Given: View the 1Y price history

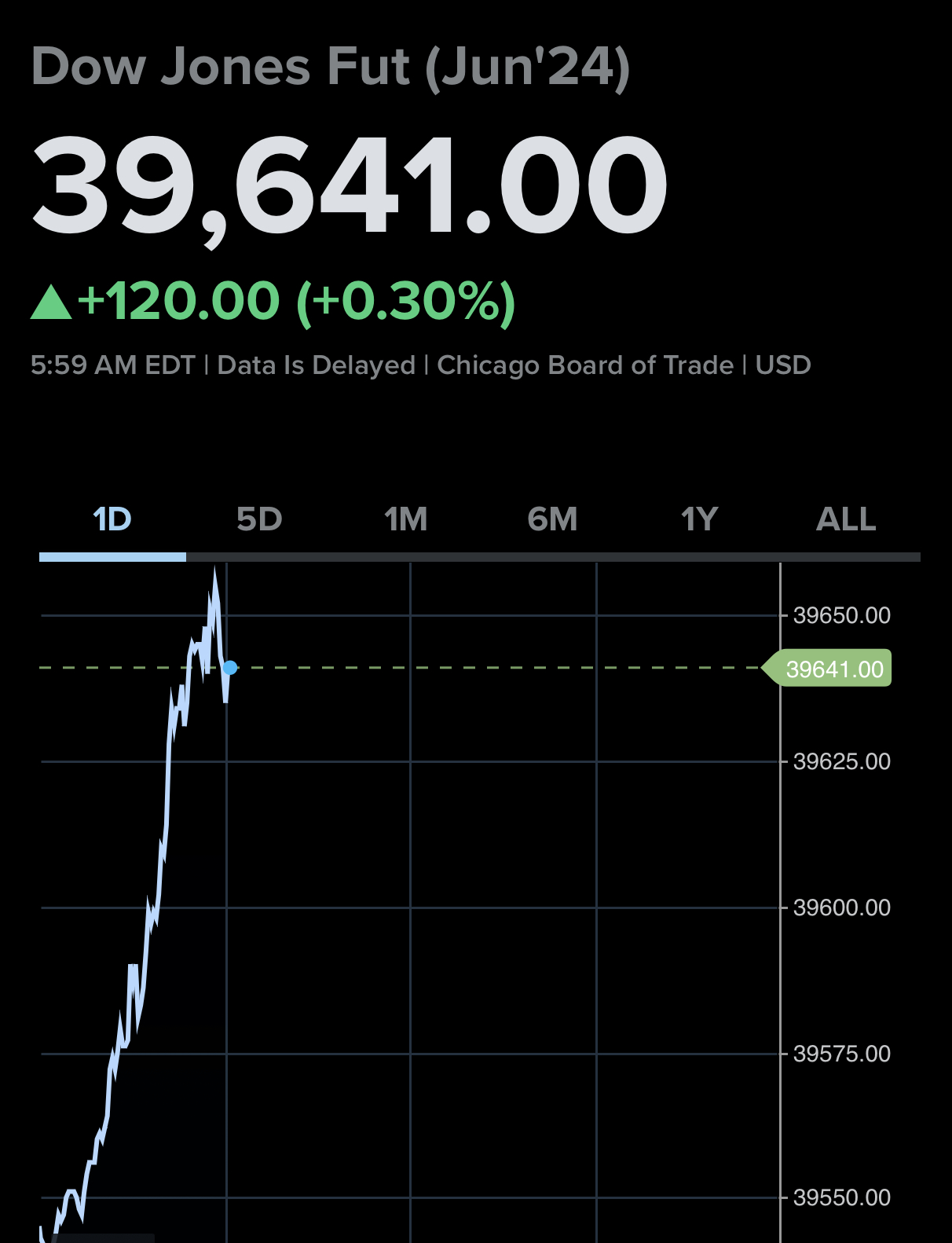Looking at the screenshot, I should pyautogui.click(x=699, y=519).
